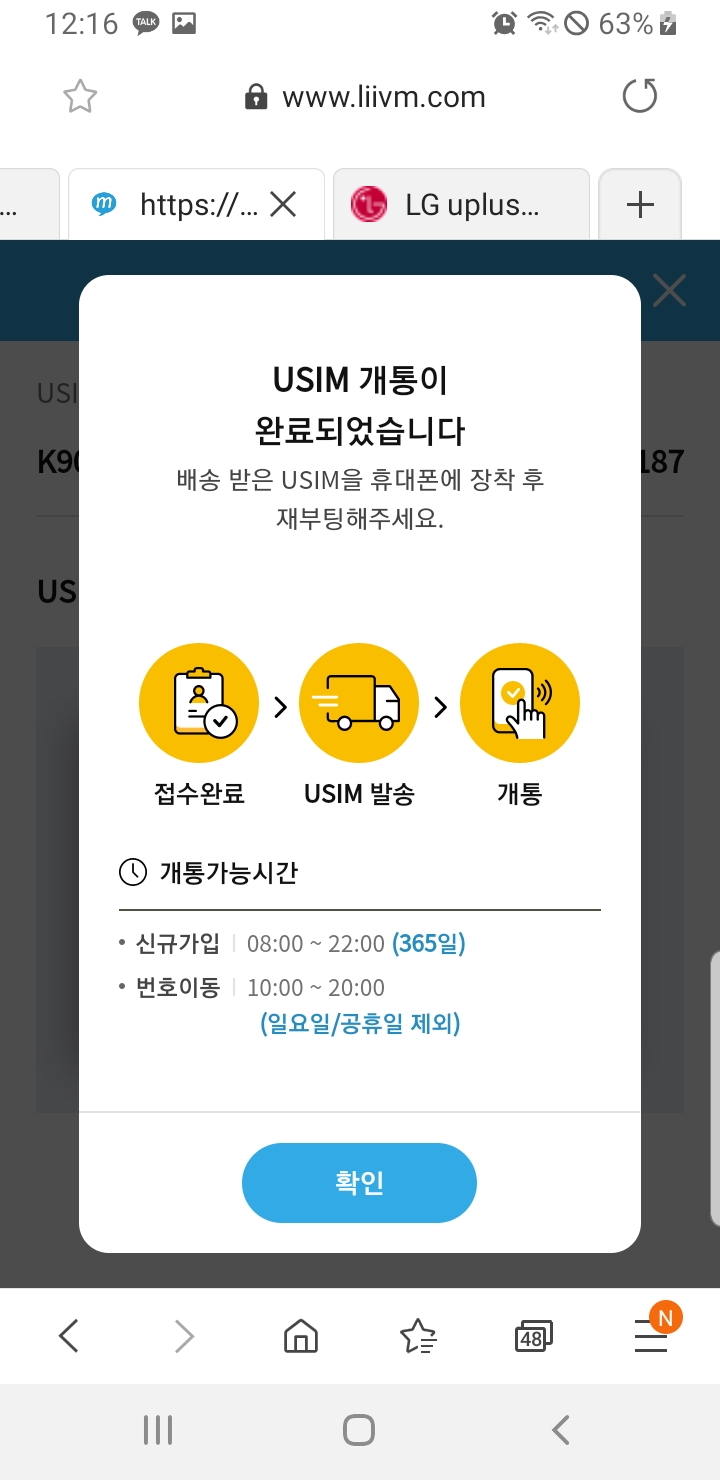Dismiss the popup using the X icon
This screenshot has height=1480, width=720.
[669, 291]
